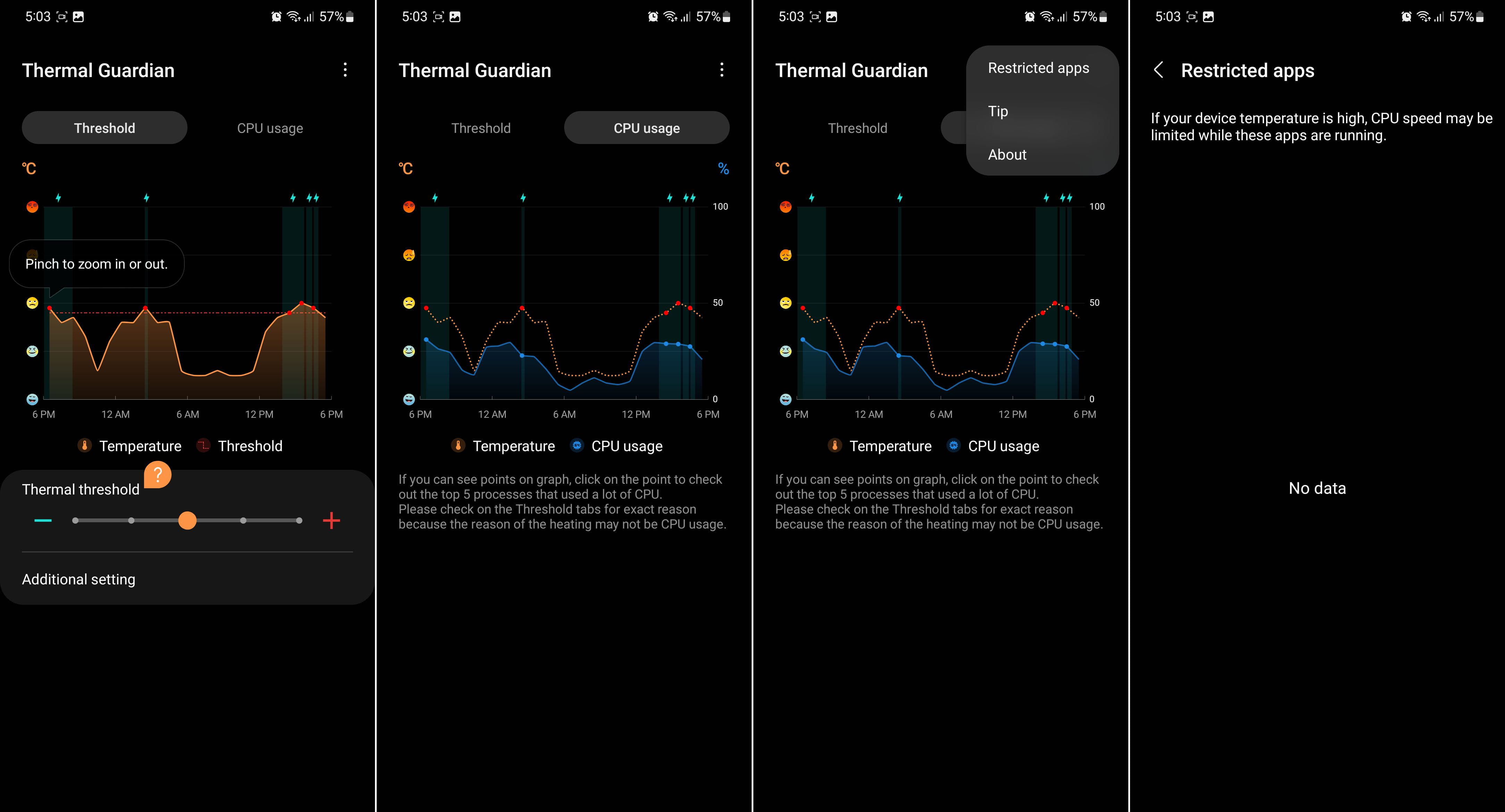
Task: Open Restricted apps from the overflow menu
Action: tap(1038, 68)
